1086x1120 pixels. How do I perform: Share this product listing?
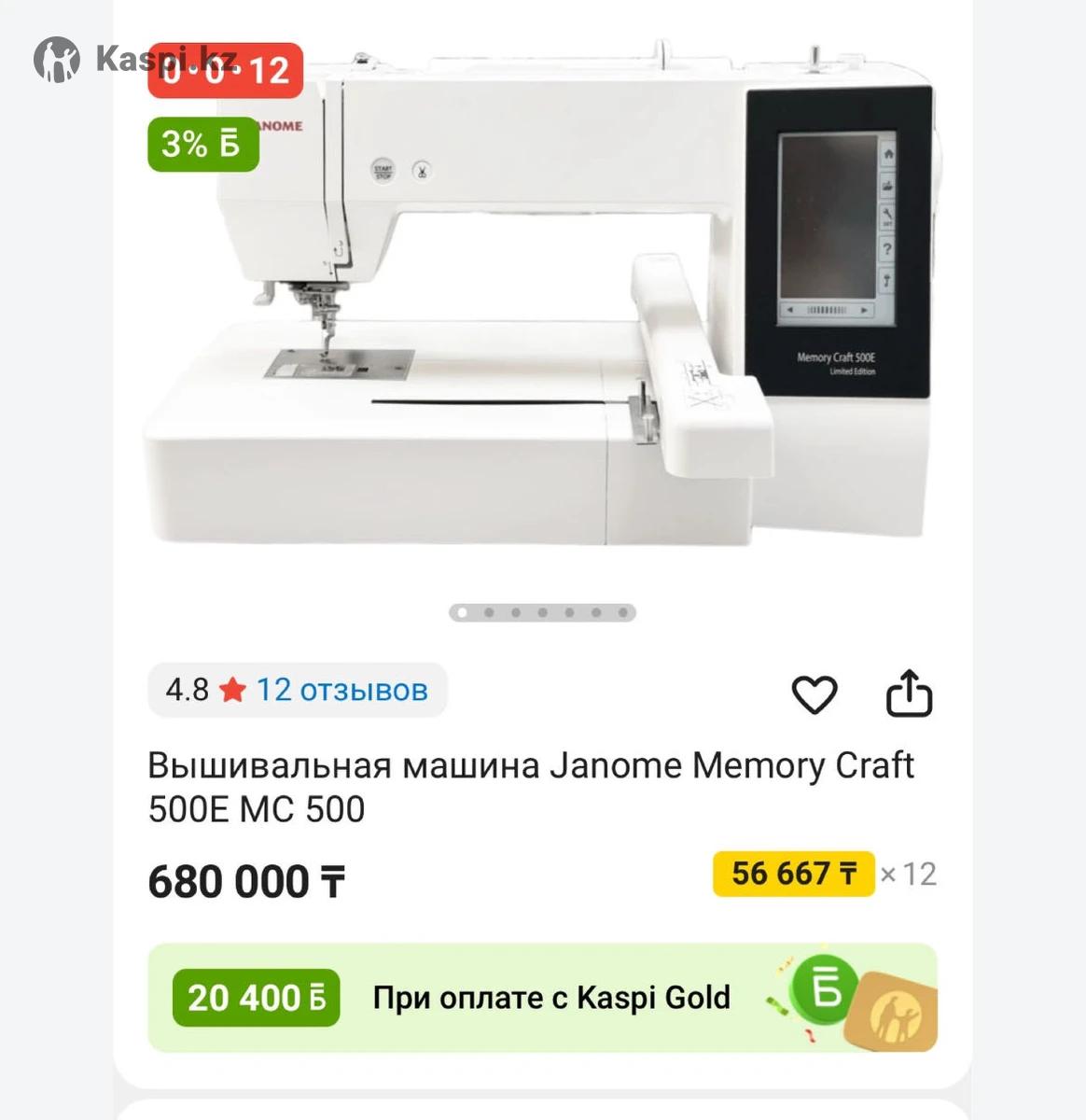(908, 693)
